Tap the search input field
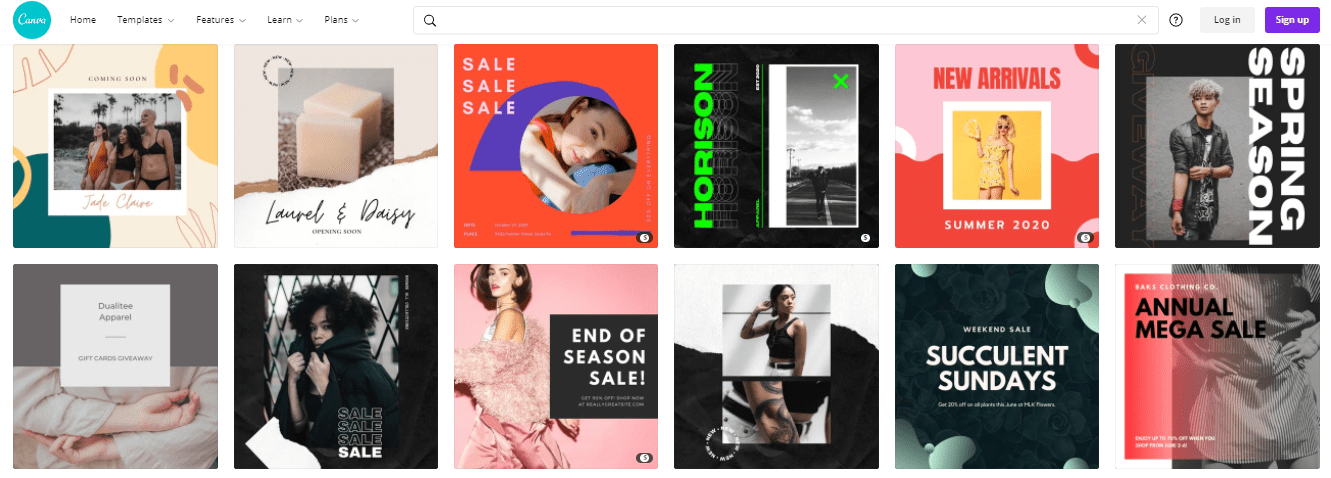 coord(780,20)
